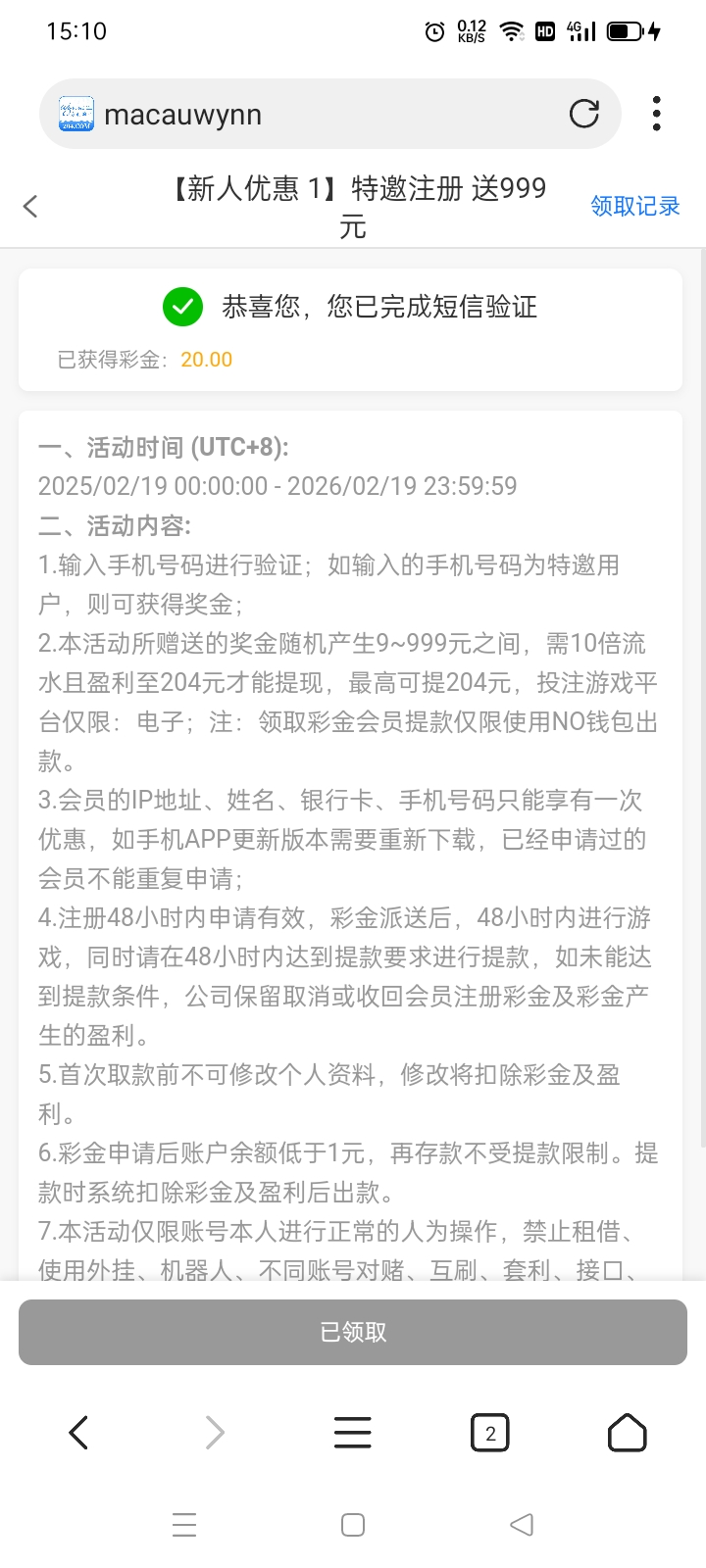Open the system recent apps view

point(184,1525)
